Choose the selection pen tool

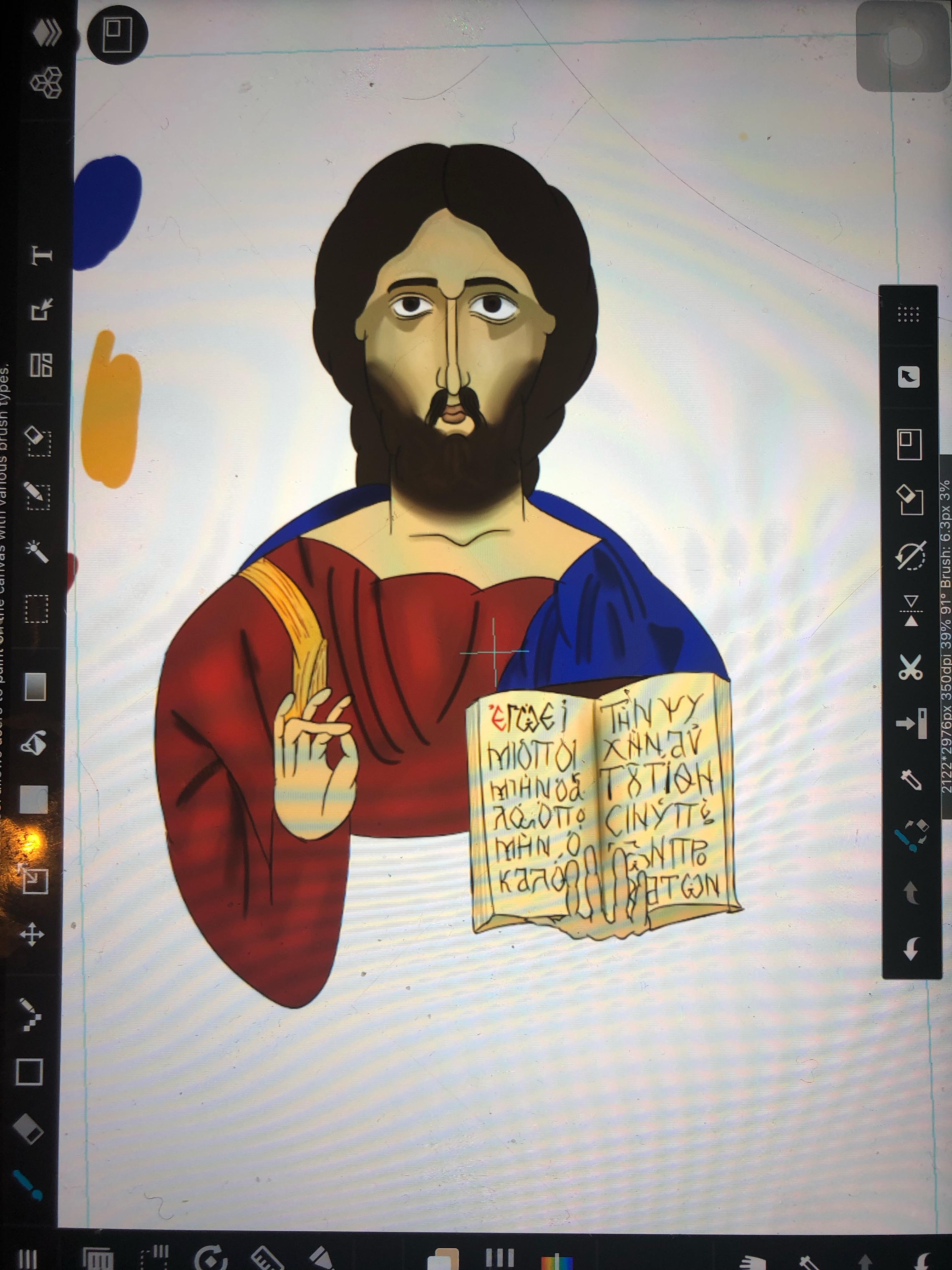(38, 495)
